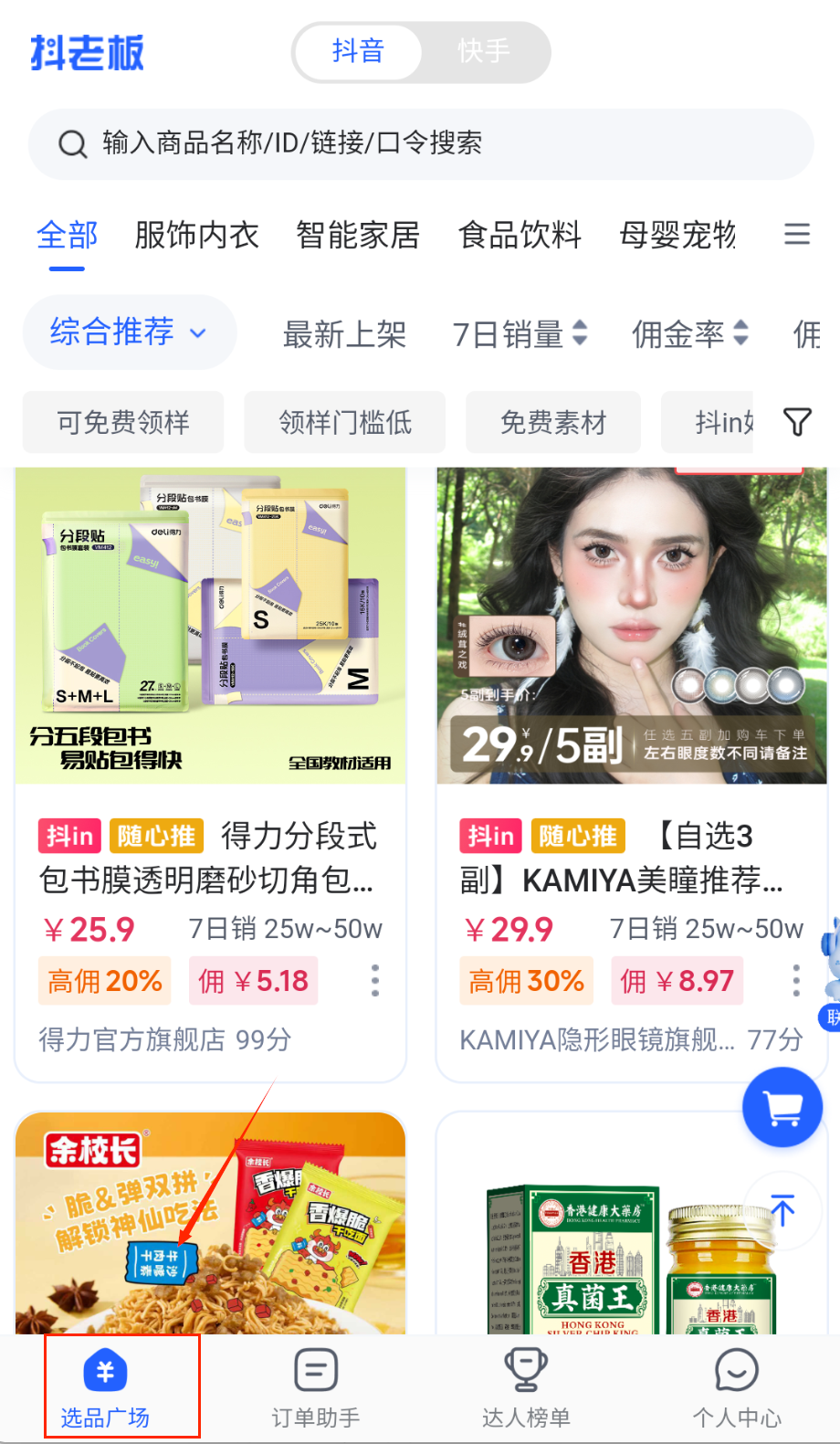Go to the 订单助手 tab
Viewport: 840px width, 1444px height.
(316, 1387)
